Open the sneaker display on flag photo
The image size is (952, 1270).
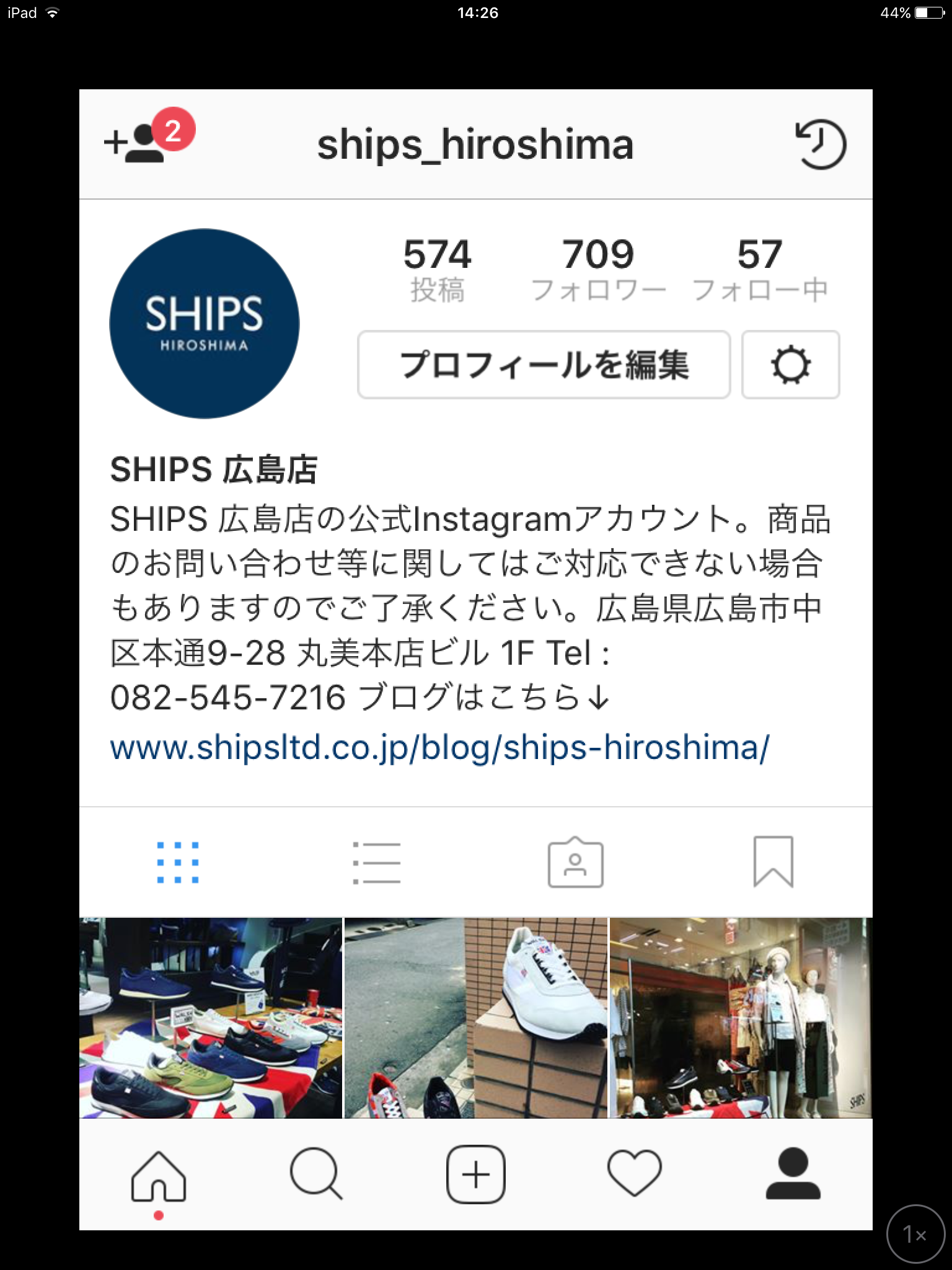pos(211,1018)
